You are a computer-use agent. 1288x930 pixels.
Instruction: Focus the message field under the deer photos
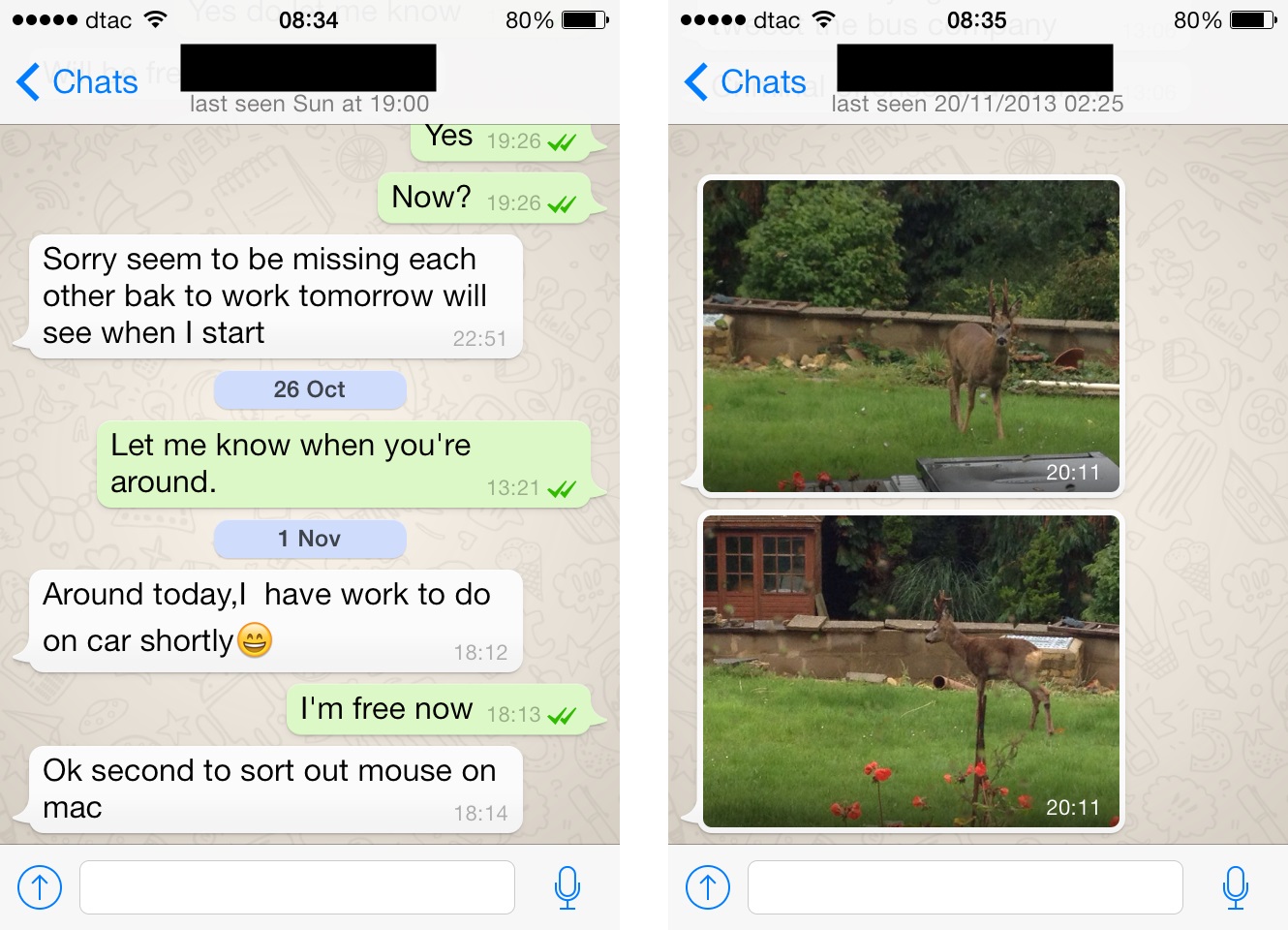coord(965,887)
